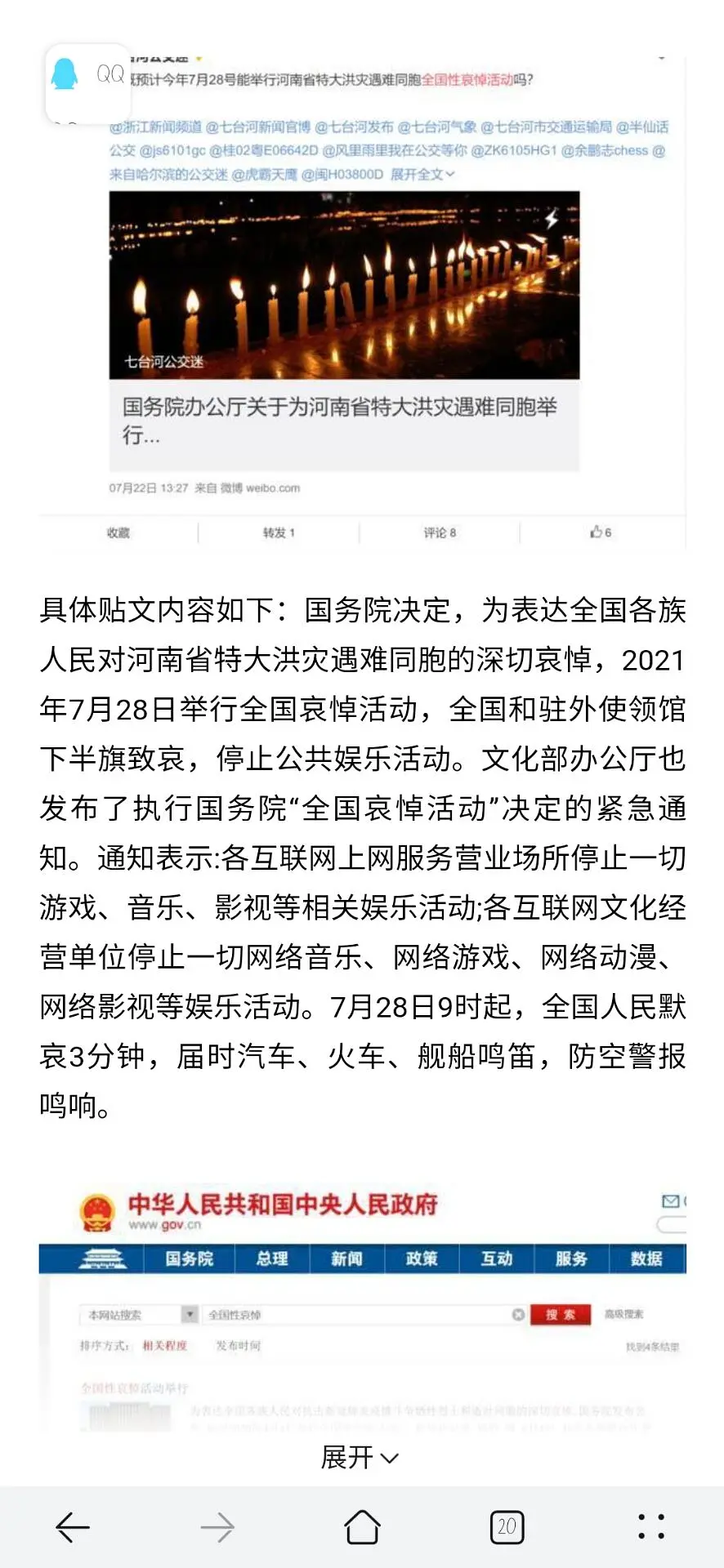Open the browser's four-dot menu
This screenshot has height=1568, width=724.
[651, 1527]
